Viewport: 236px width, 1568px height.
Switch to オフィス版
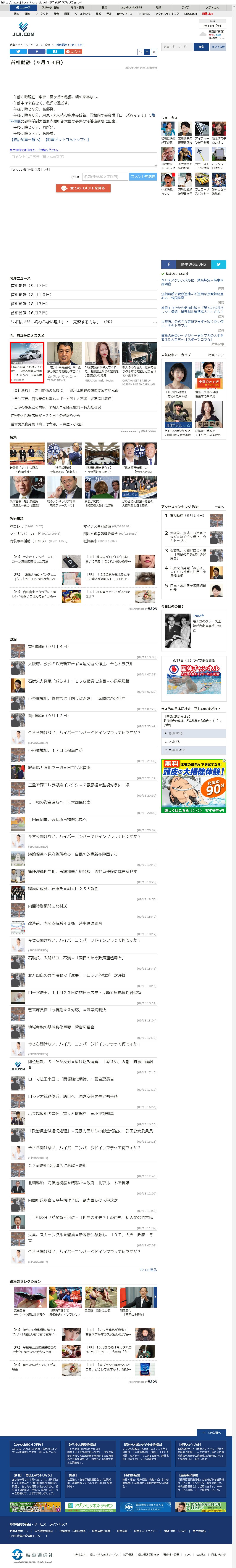coord(218,47)
